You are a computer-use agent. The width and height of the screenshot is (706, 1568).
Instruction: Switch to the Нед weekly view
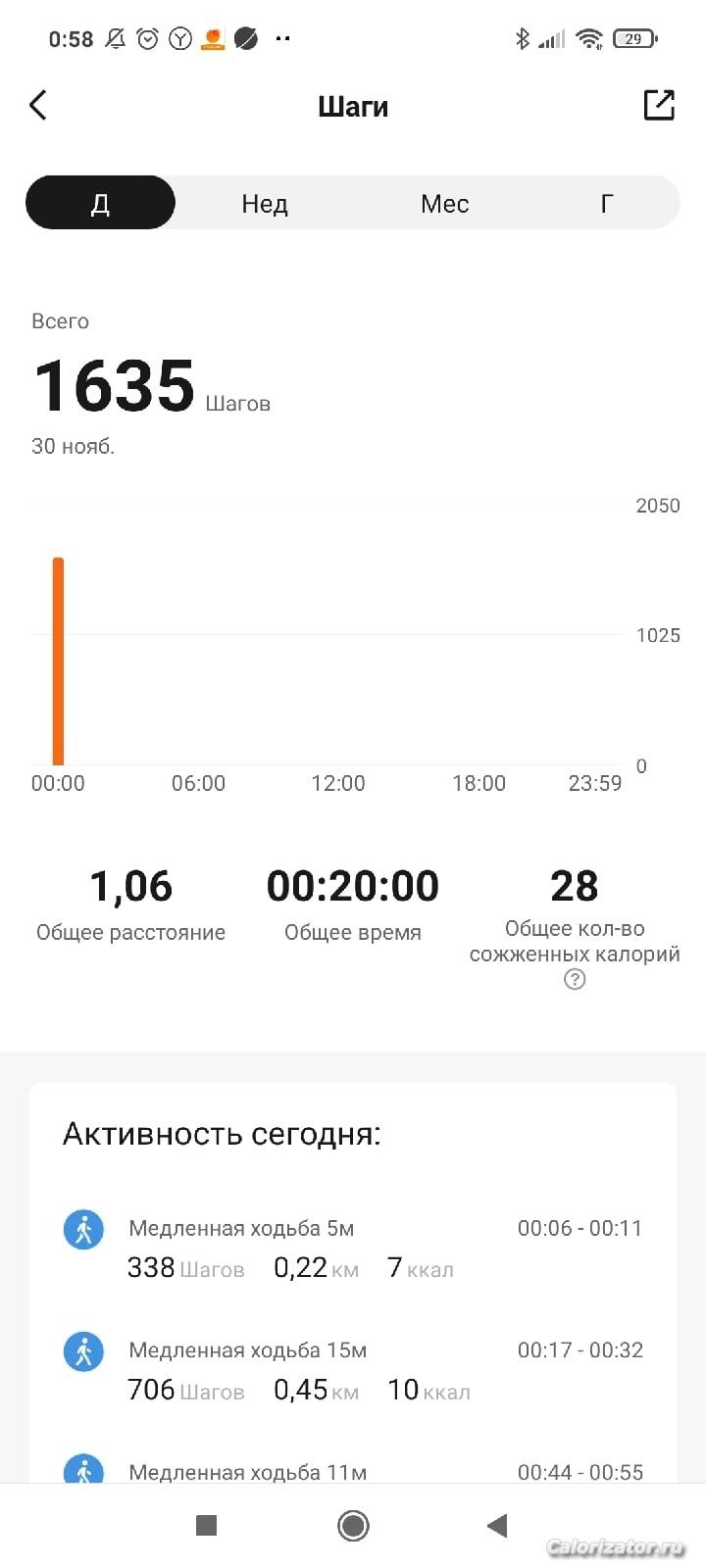265,203
